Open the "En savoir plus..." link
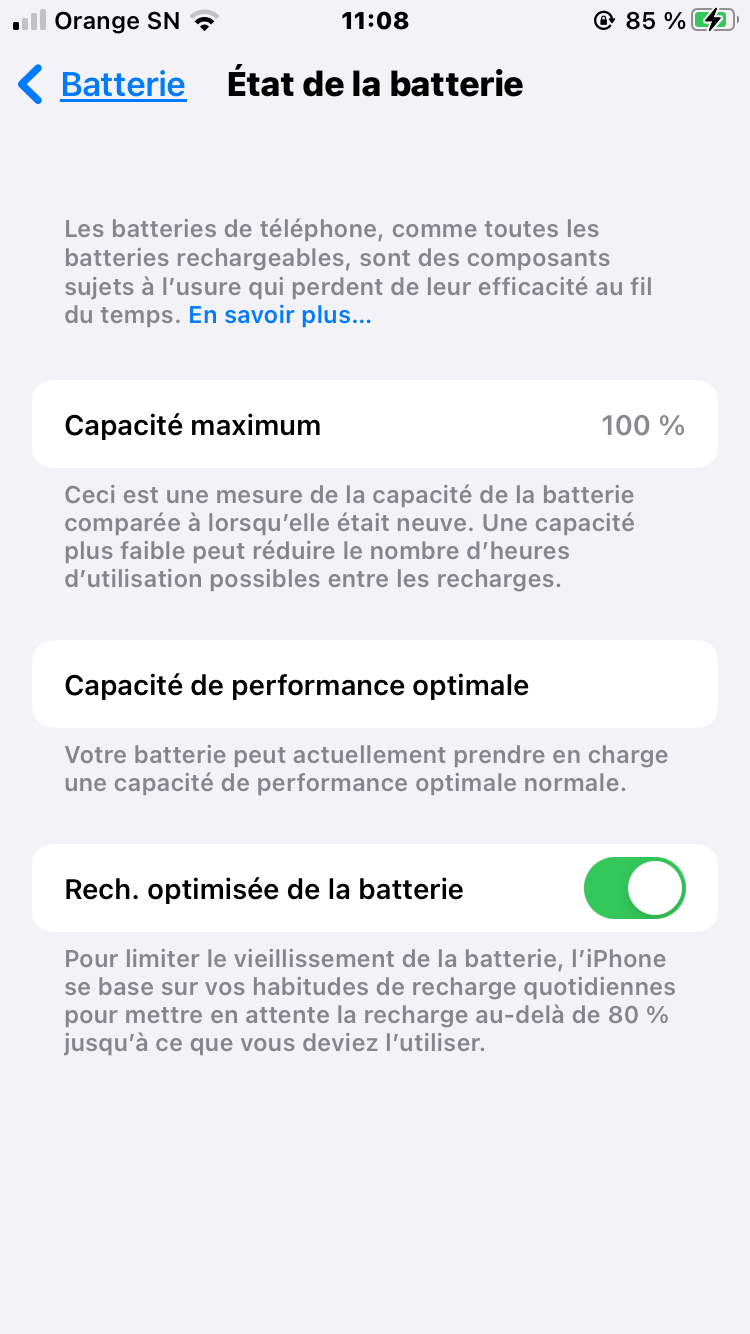 tap(280, 316)
